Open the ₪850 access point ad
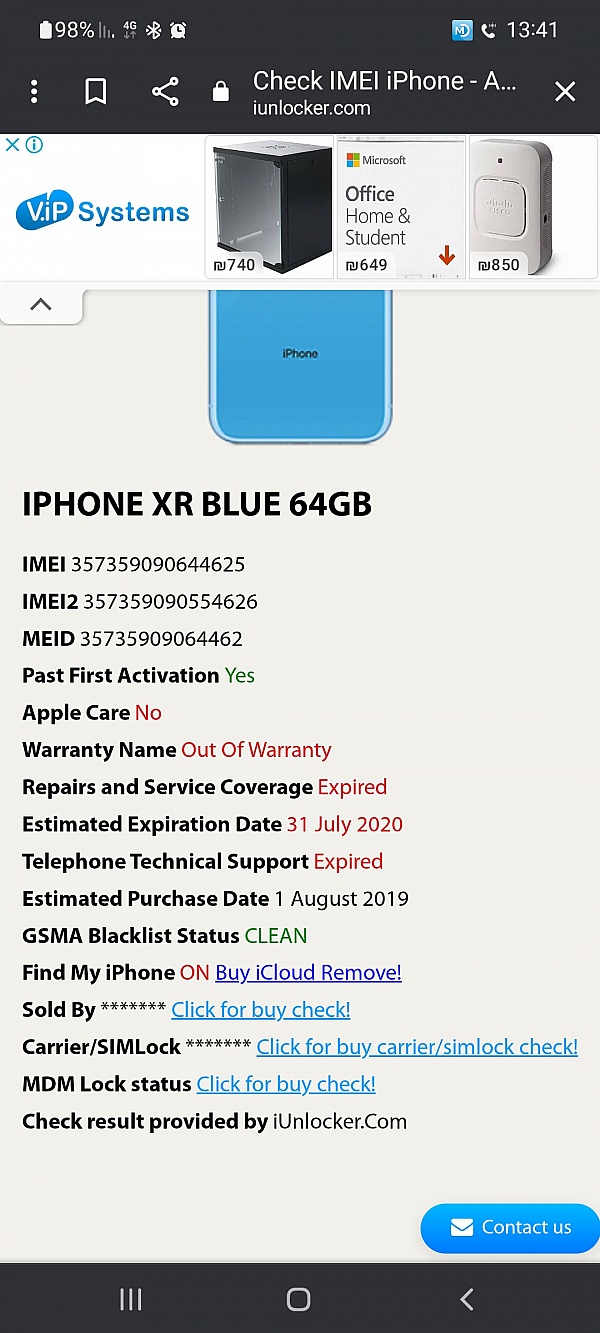Screen dimensions: 600x1333 point(533,207)
